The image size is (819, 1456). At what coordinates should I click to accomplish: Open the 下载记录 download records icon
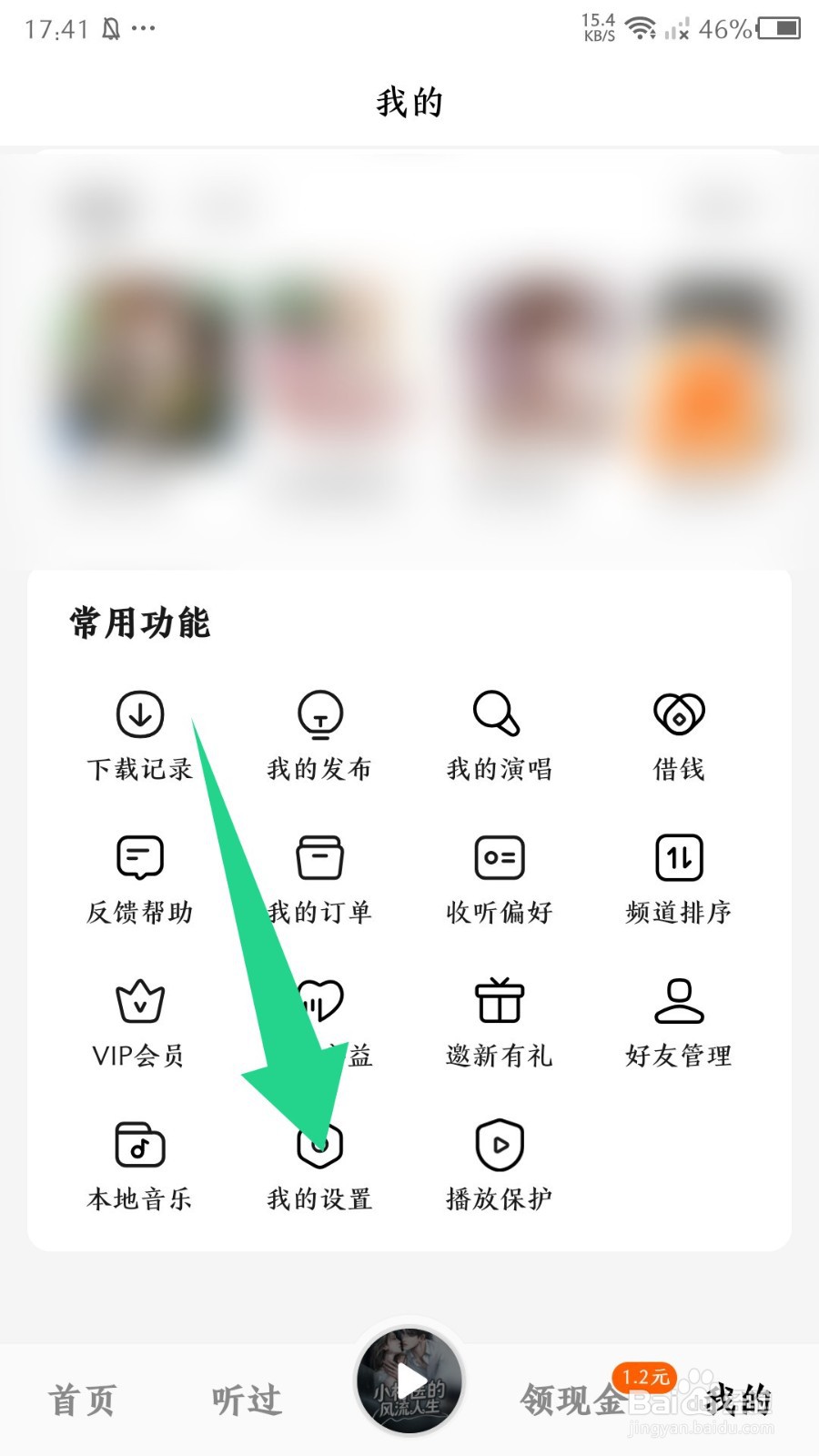(x=138, y=717)
